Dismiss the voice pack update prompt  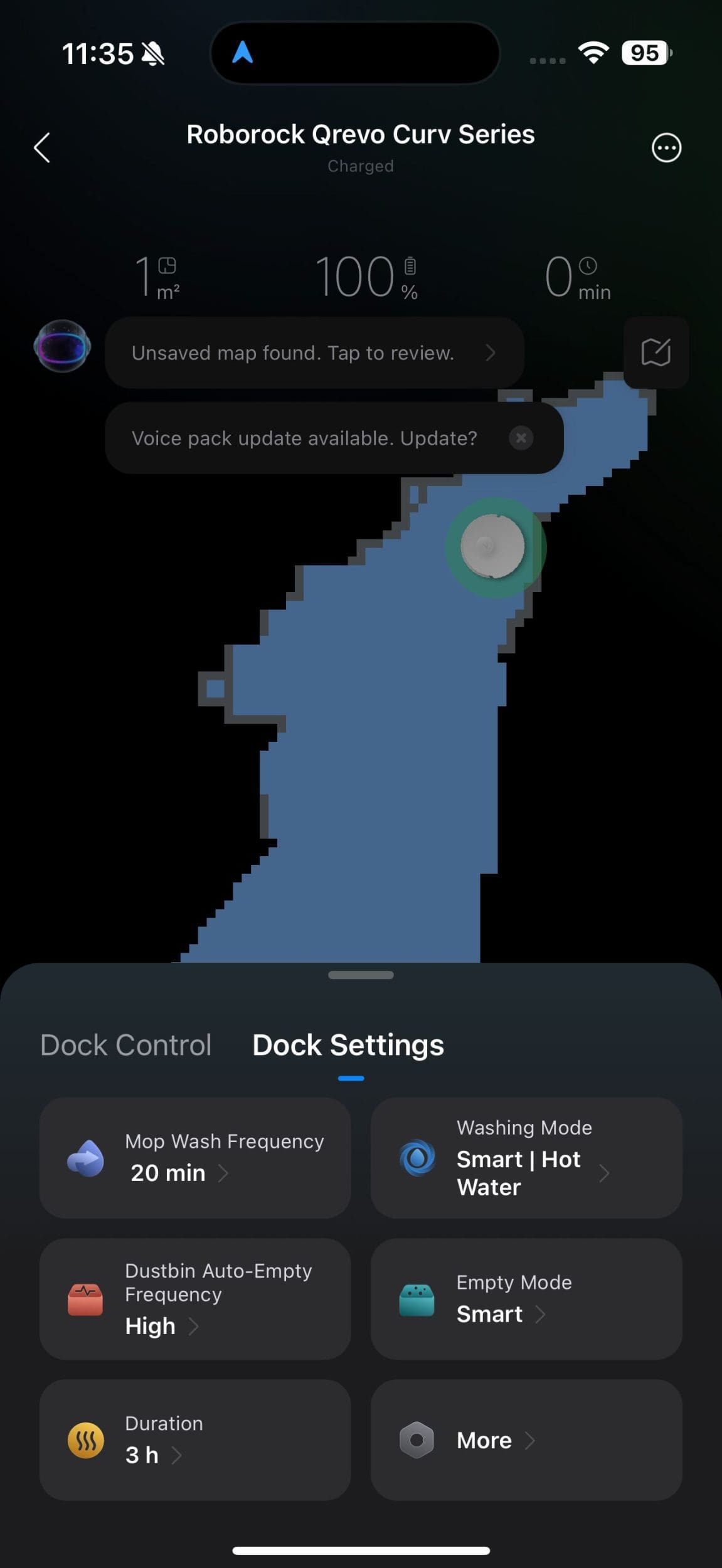pos(521,438)
